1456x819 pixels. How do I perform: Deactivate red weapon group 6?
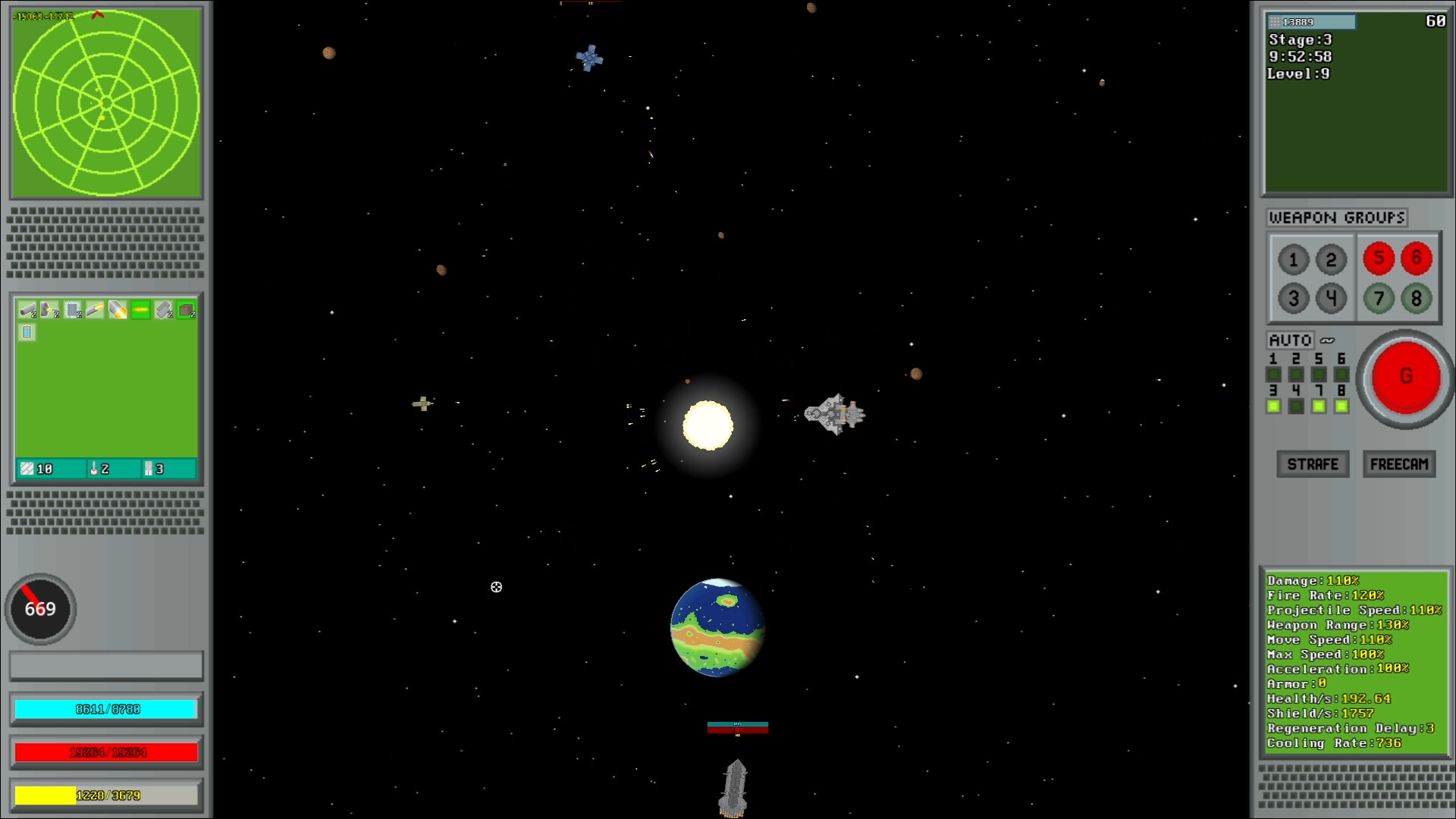[1416, 259]
